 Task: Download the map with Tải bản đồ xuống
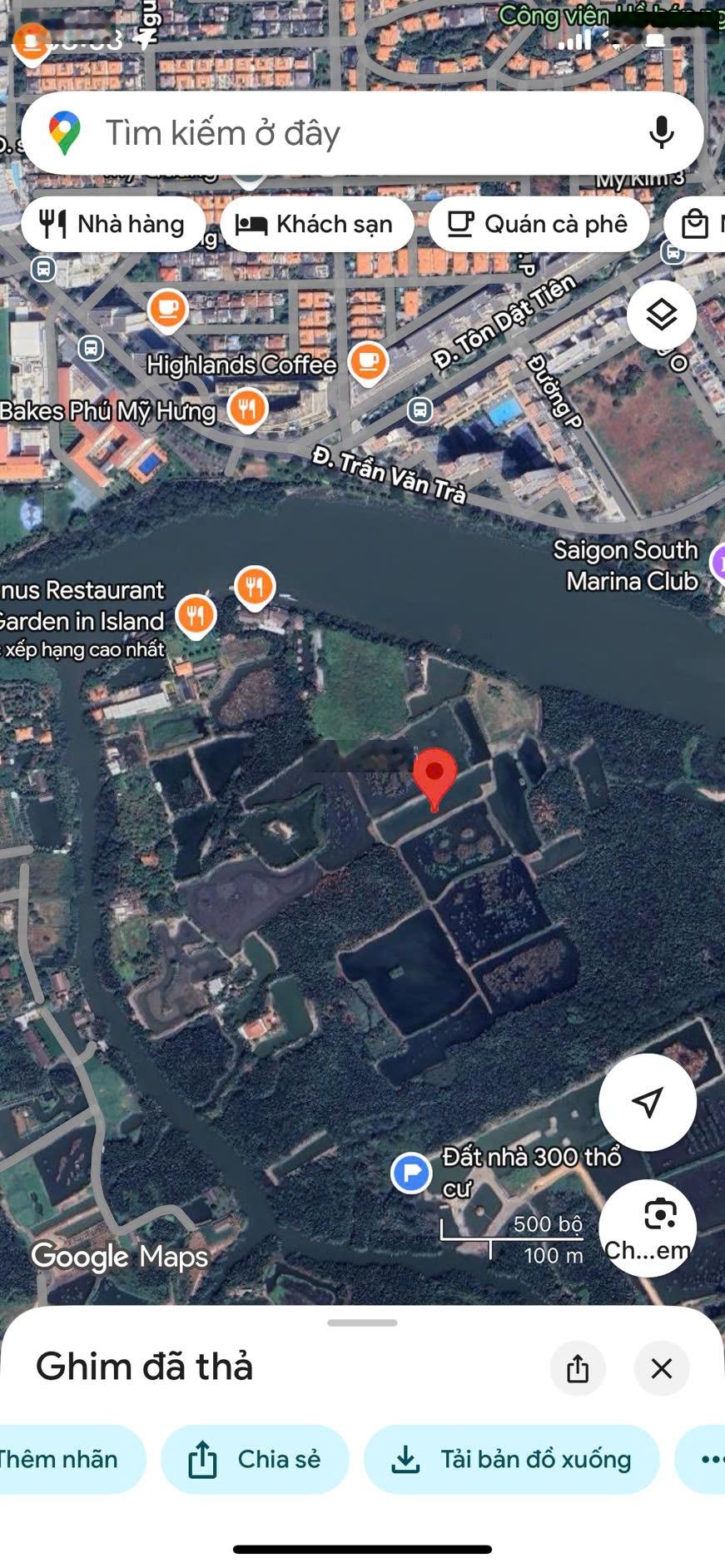512,1459
